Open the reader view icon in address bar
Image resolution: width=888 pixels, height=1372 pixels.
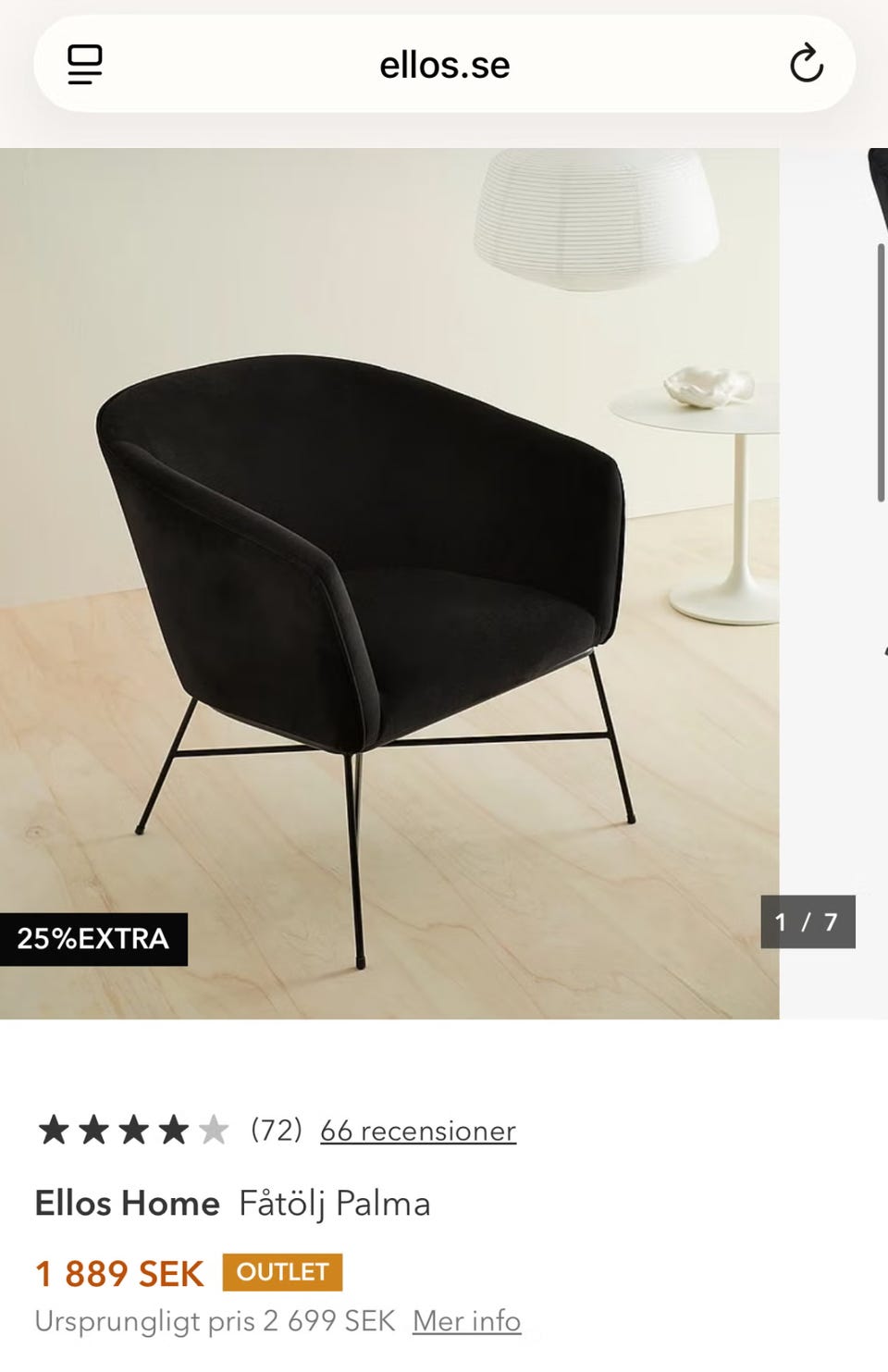point(85,65)
